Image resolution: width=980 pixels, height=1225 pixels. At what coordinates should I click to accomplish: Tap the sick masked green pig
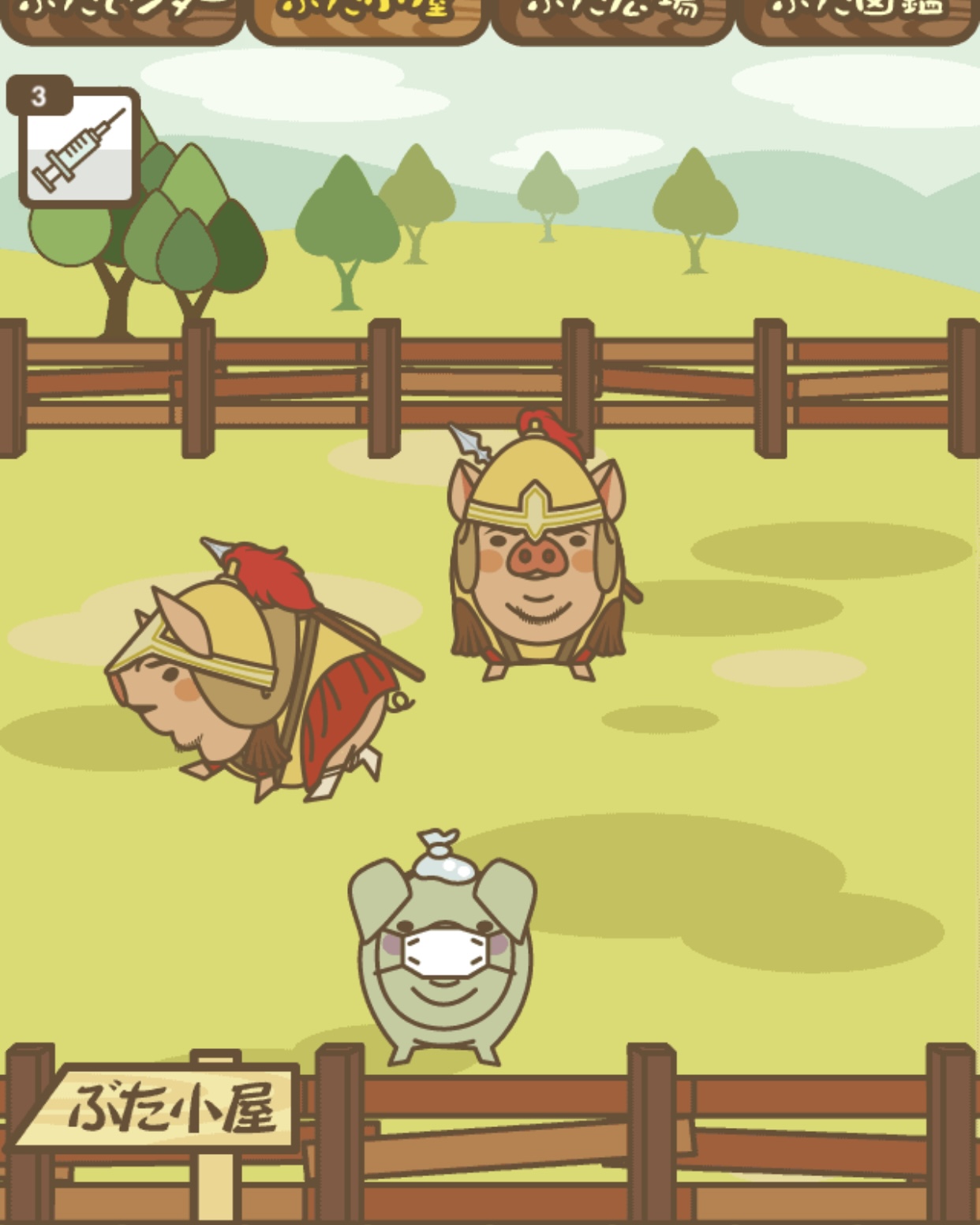pyautogui.click(x=443, y=955)
